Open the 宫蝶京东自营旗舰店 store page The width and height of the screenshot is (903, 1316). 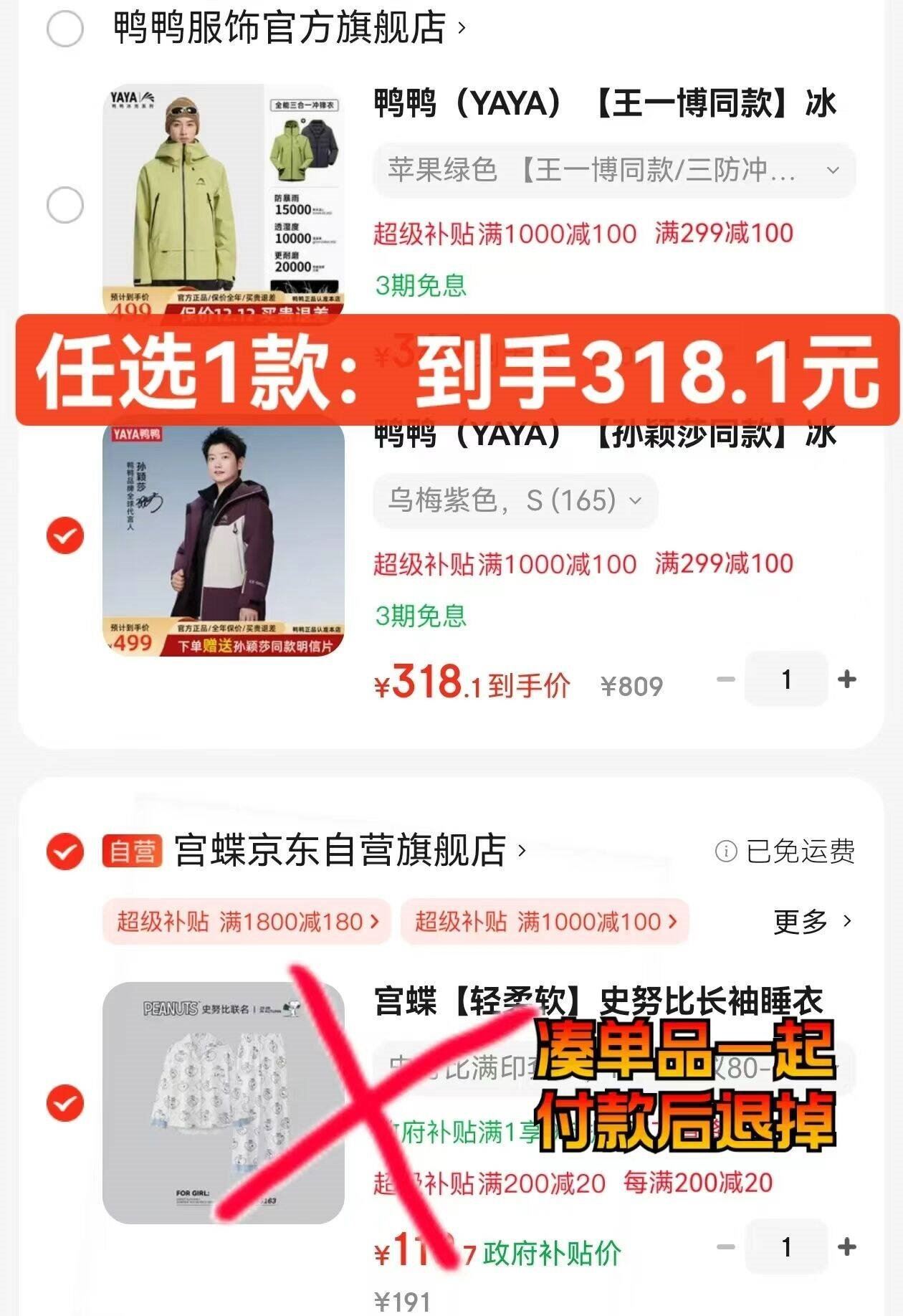(x=350, y=851)
